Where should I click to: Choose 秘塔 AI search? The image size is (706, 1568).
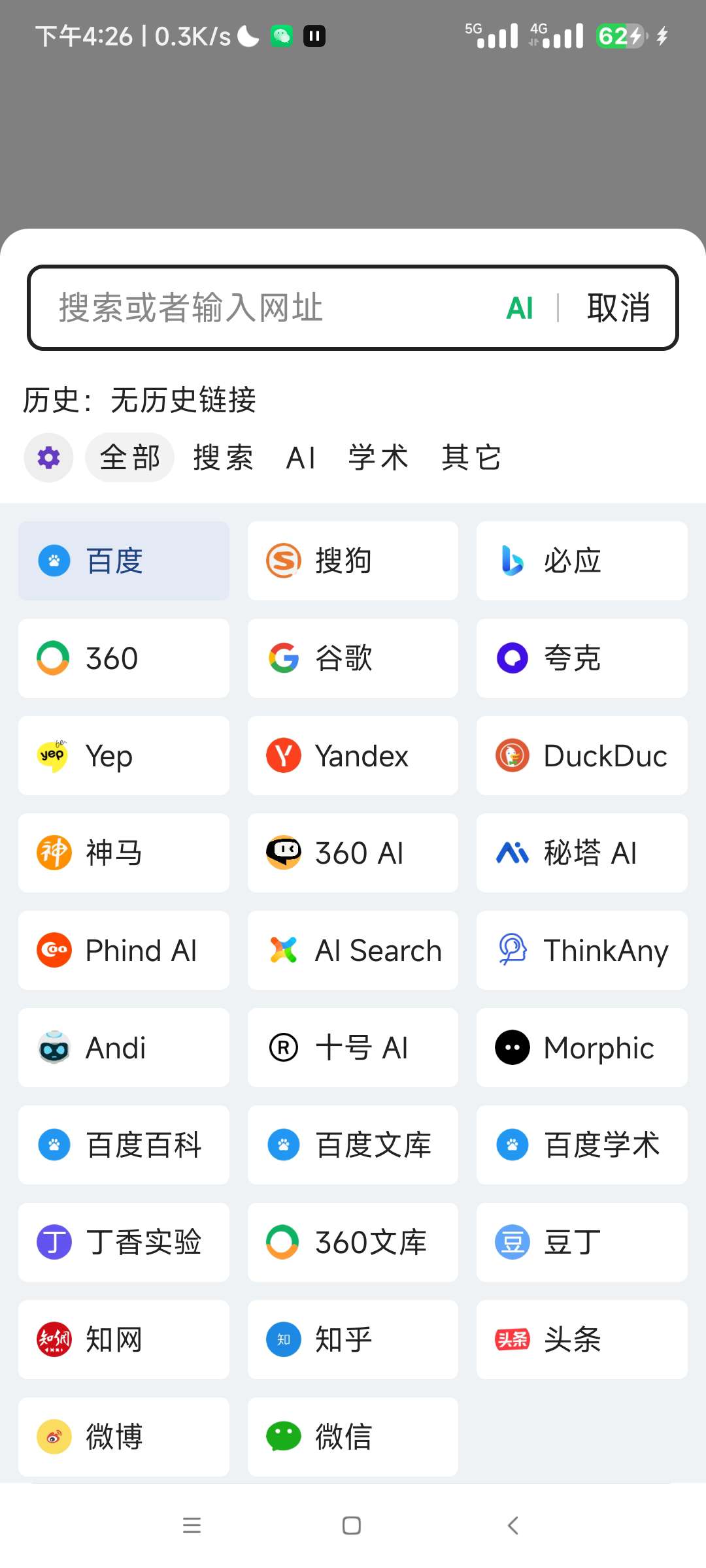click(581, 853)
